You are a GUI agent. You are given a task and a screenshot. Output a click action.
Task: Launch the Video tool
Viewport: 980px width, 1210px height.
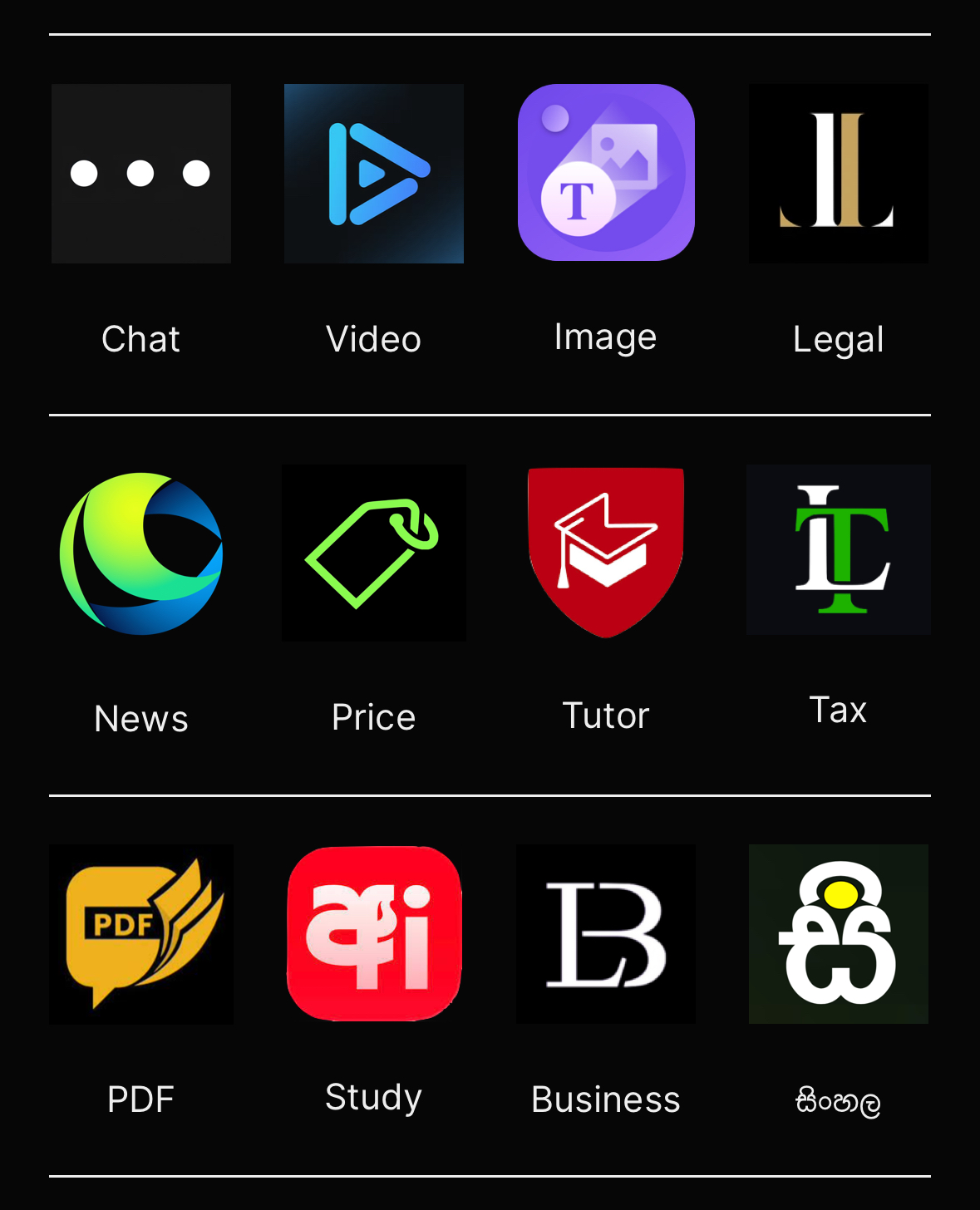tap(374, 174)
